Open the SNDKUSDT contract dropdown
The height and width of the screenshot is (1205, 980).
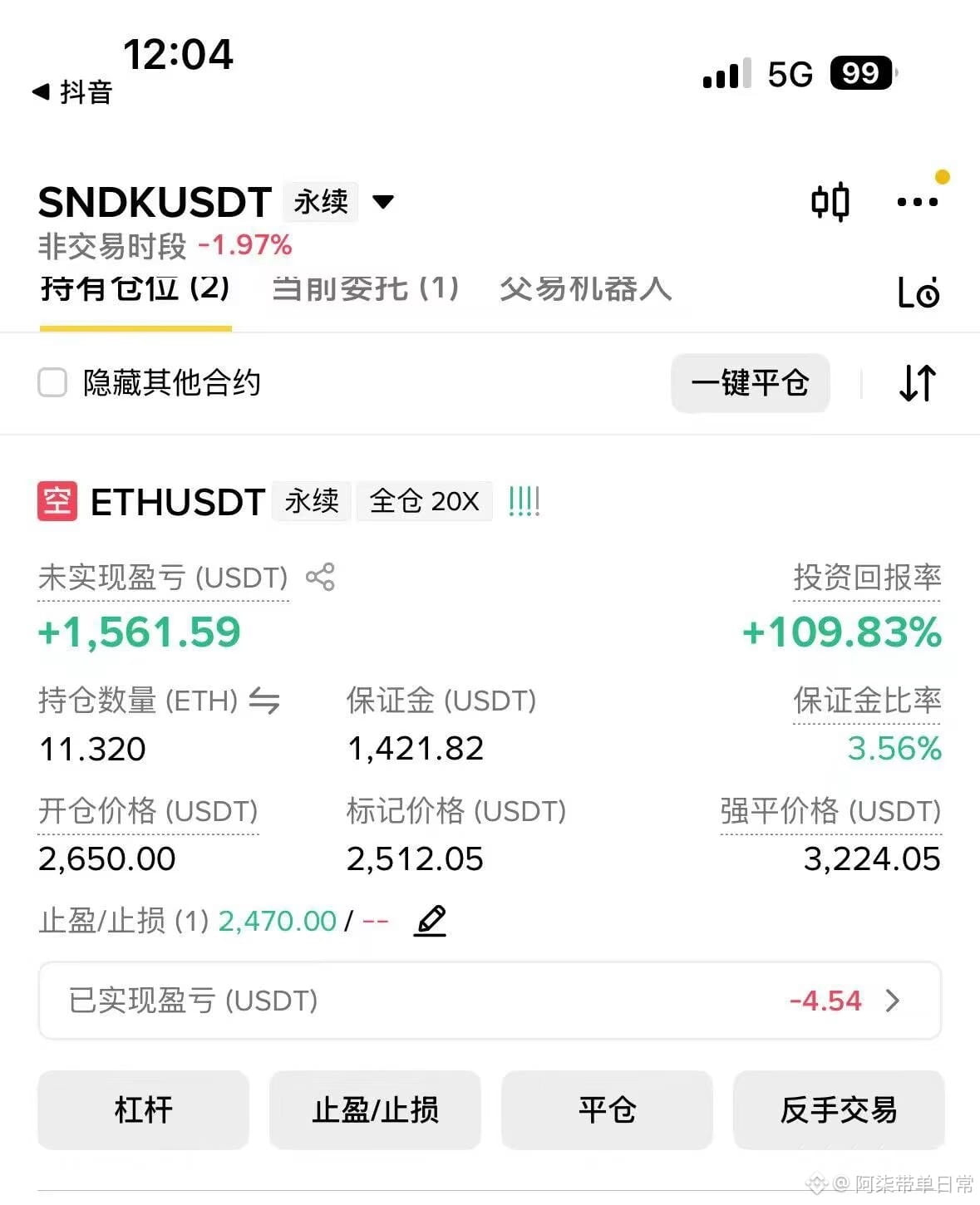click(x=383, y=202)
